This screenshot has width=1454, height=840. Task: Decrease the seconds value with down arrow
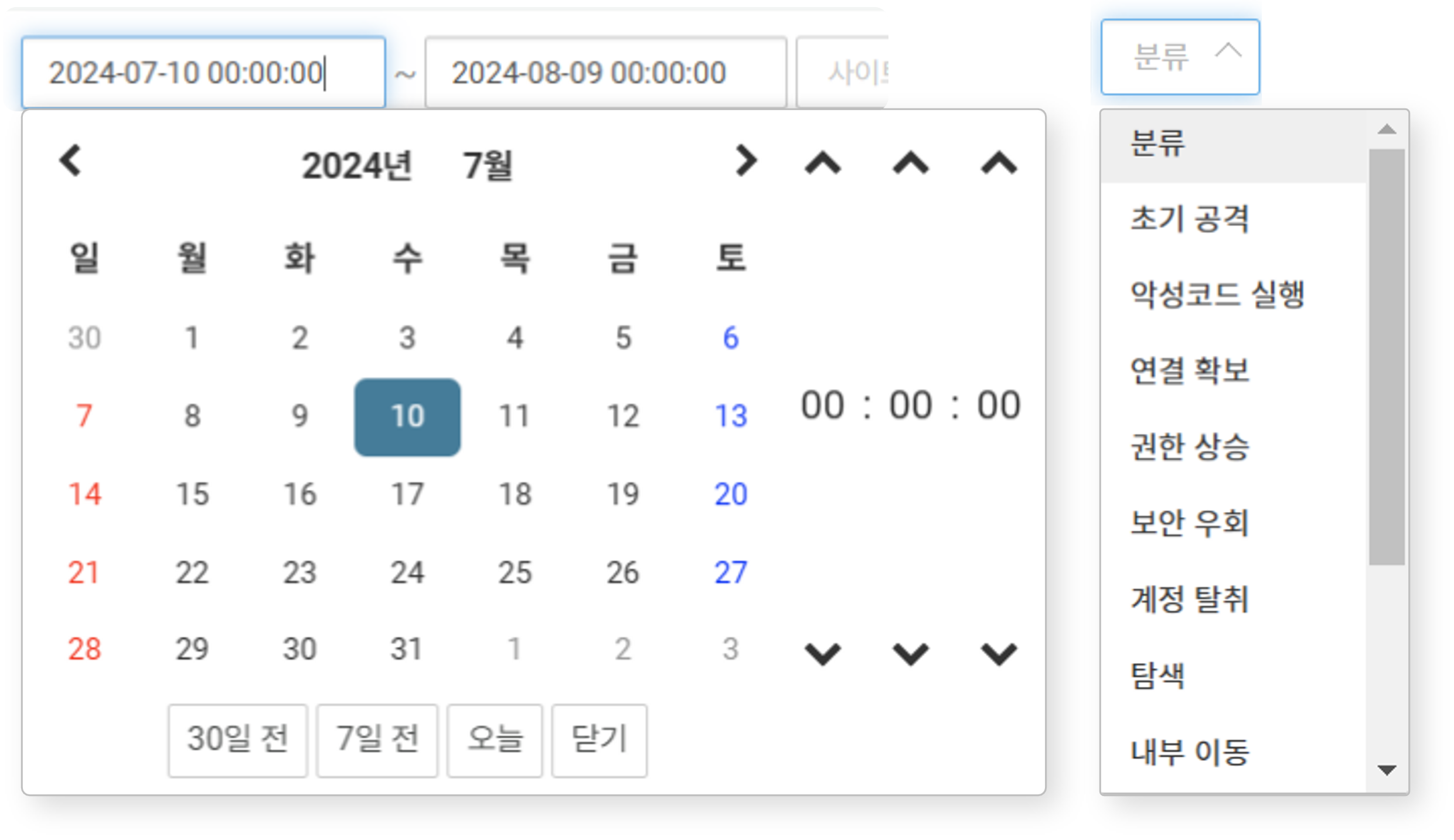[x=999, y=654]
